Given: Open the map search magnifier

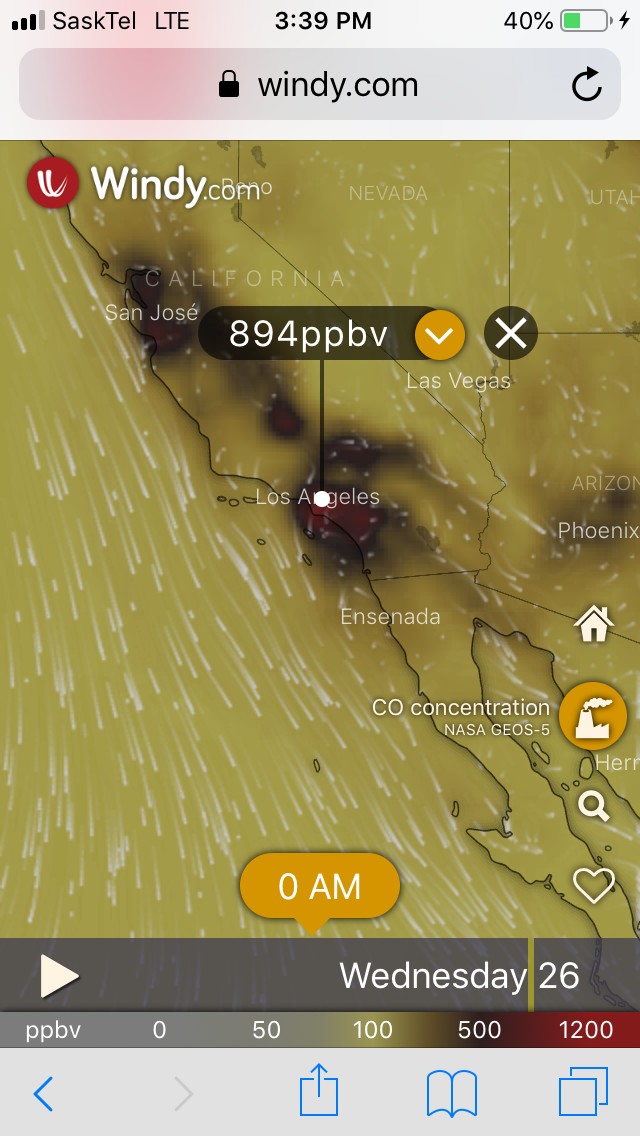Looking at the screenshot, I should (x=593, y=804).
